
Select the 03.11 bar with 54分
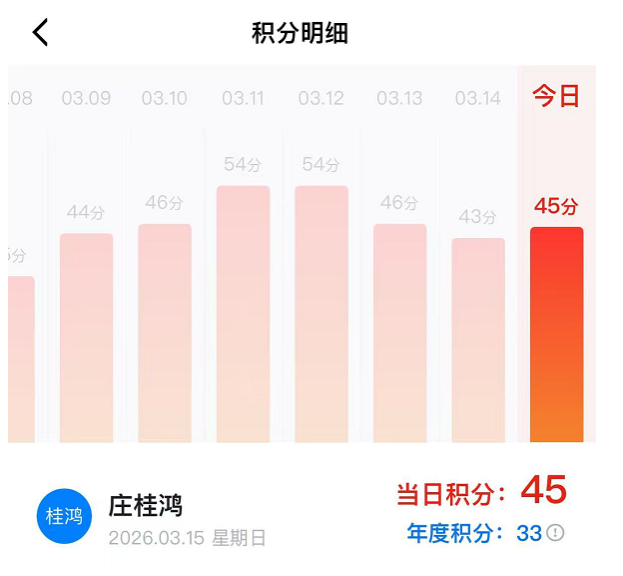(243, 313)
